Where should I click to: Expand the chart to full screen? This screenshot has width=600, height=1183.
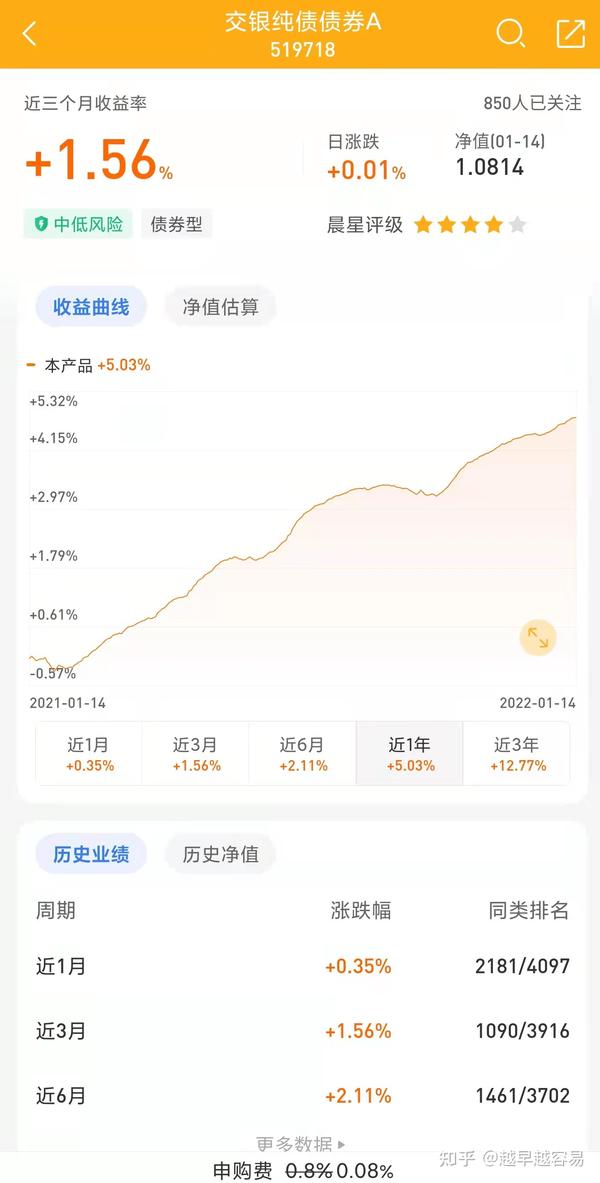tap(538, 638)
